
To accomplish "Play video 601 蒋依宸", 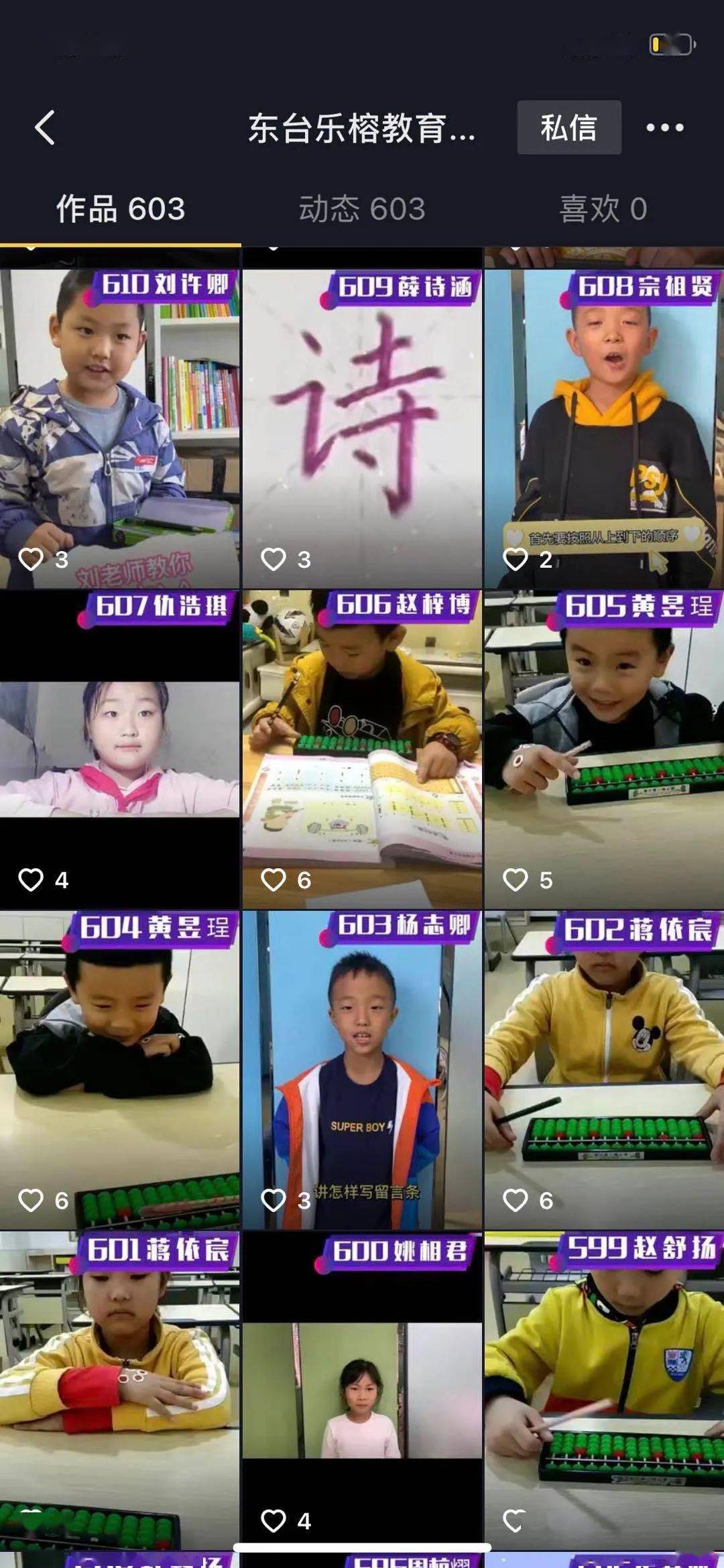I will point(120,1389).
